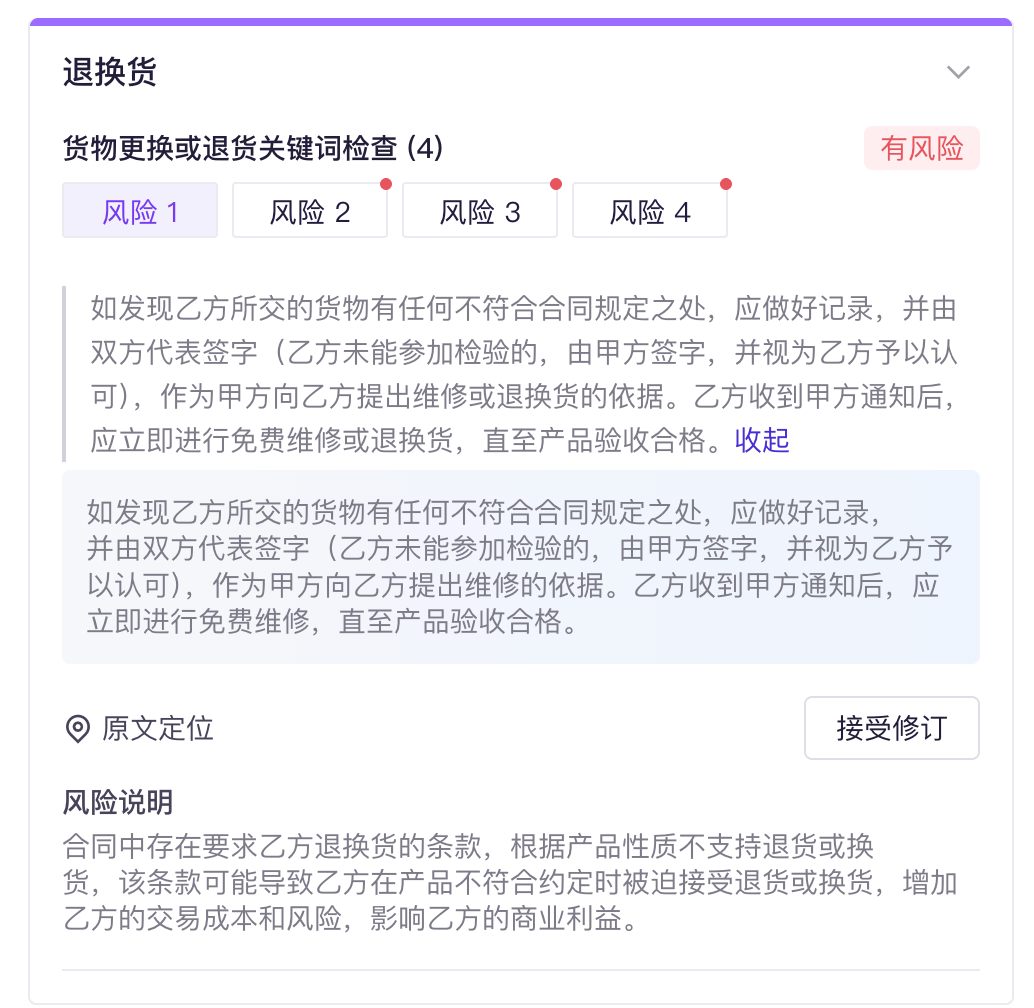1034x1008 pixels.
Task: Collapse the 退换货 section chevron
Action: point(958,72)
